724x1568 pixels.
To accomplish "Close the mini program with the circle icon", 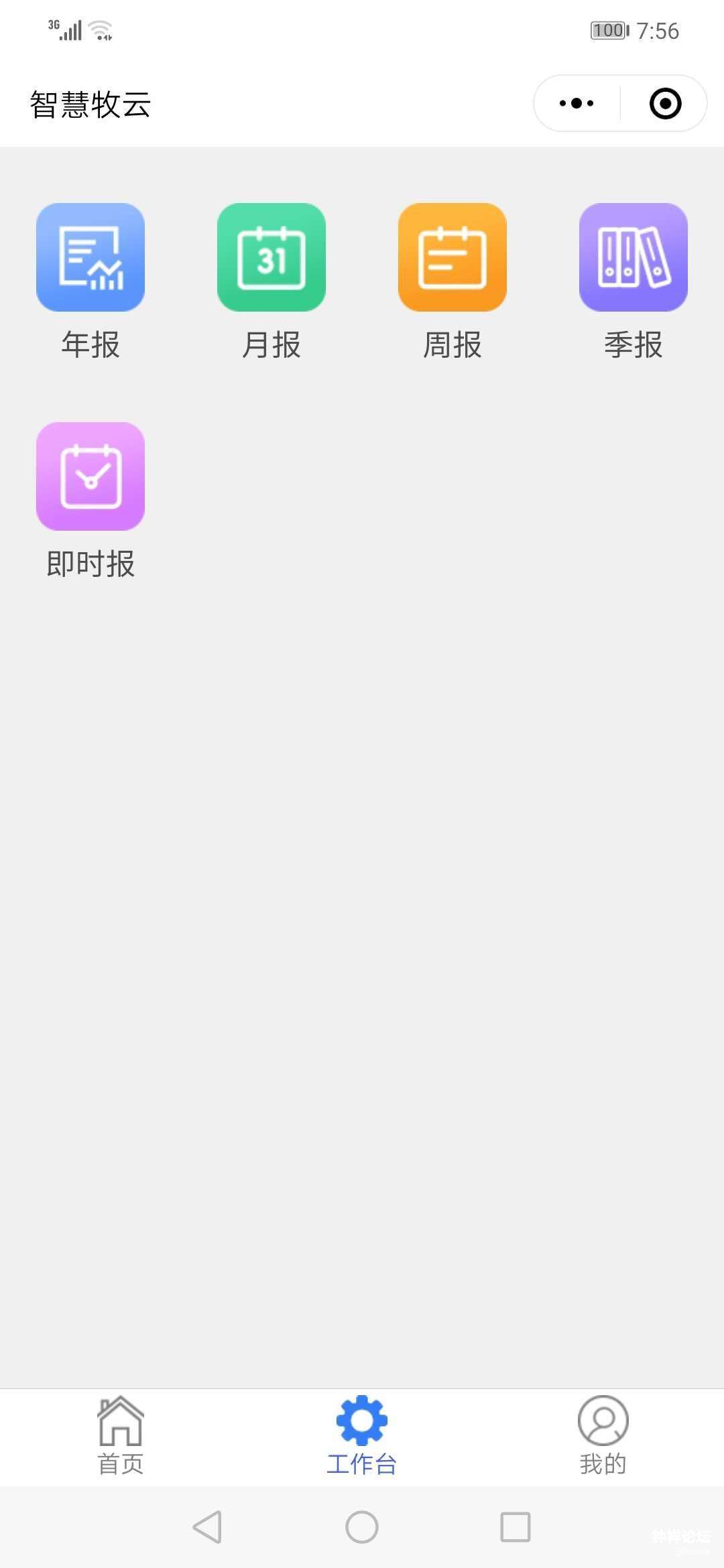I will tap(665, 103).
